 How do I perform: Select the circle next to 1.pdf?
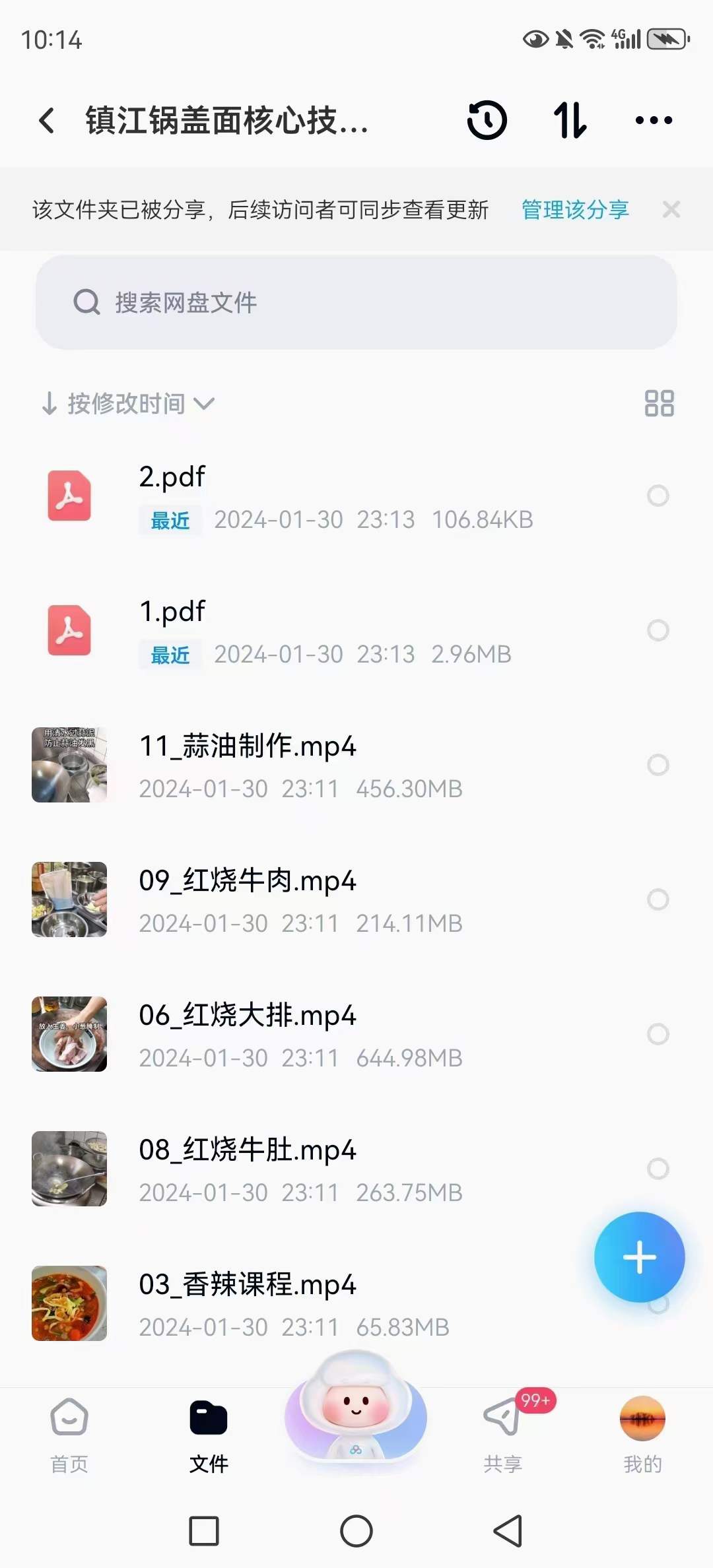tap(659, 632)
